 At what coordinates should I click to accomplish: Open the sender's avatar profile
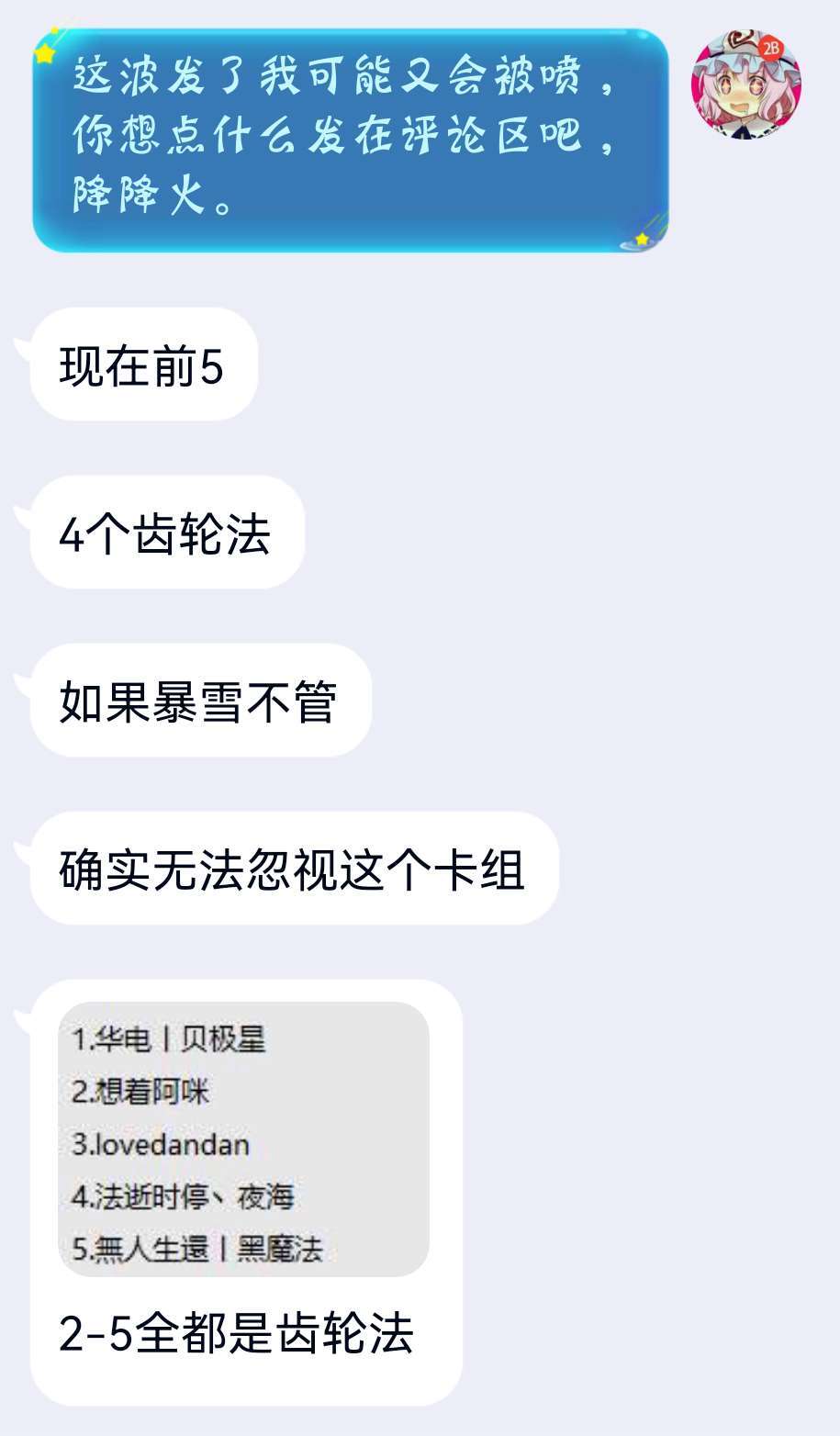(745, 84)
